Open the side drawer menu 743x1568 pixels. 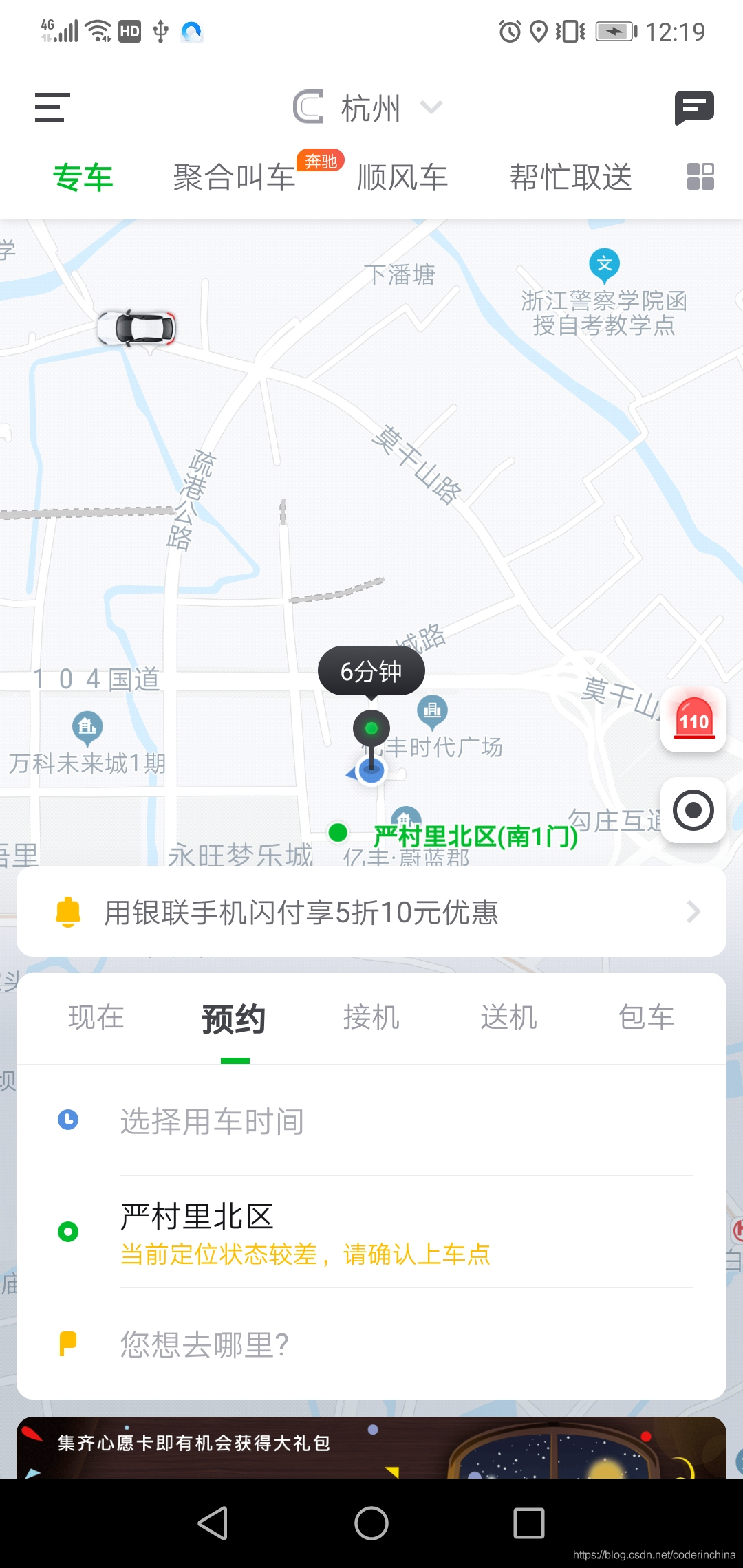click(52, 107)
